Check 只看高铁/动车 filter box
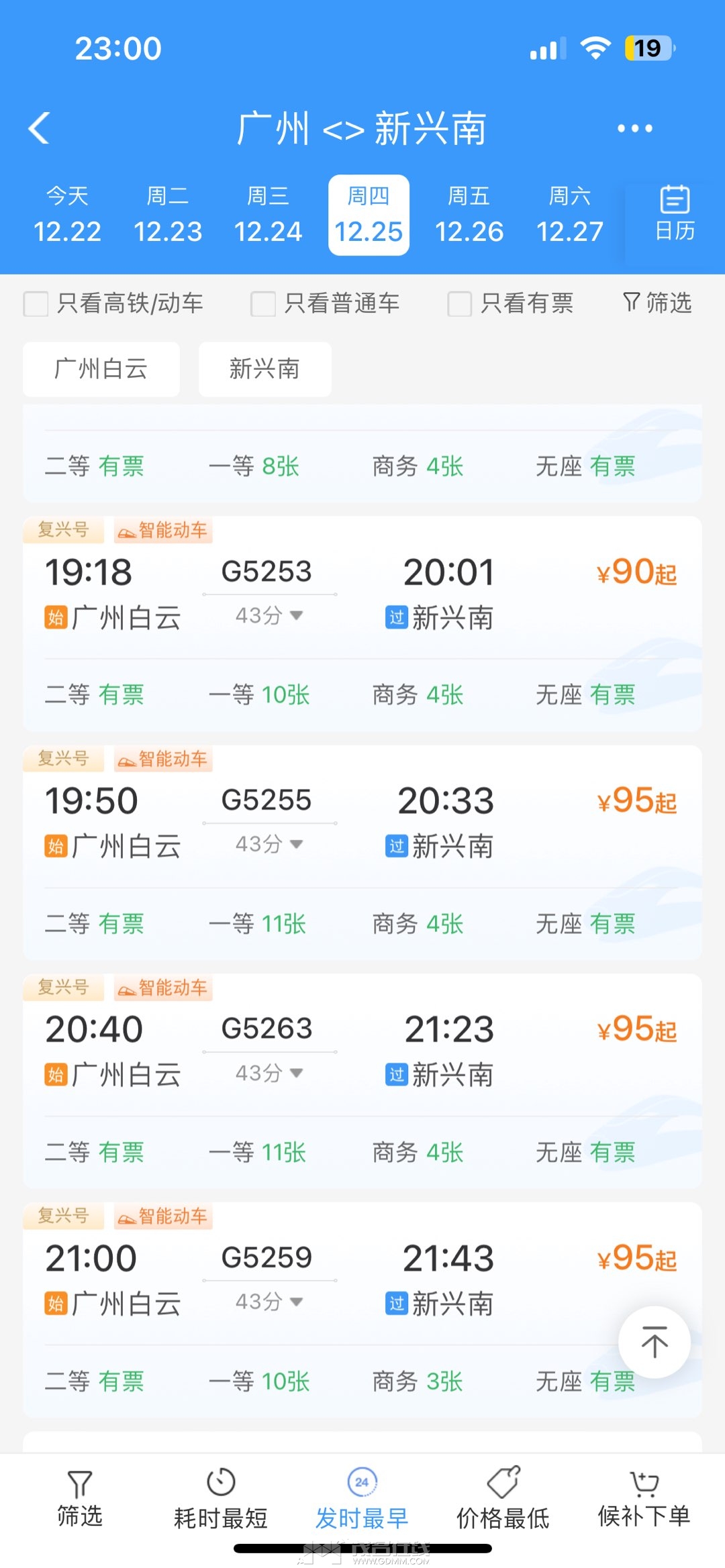The image size is (725, 1568). 36,304
